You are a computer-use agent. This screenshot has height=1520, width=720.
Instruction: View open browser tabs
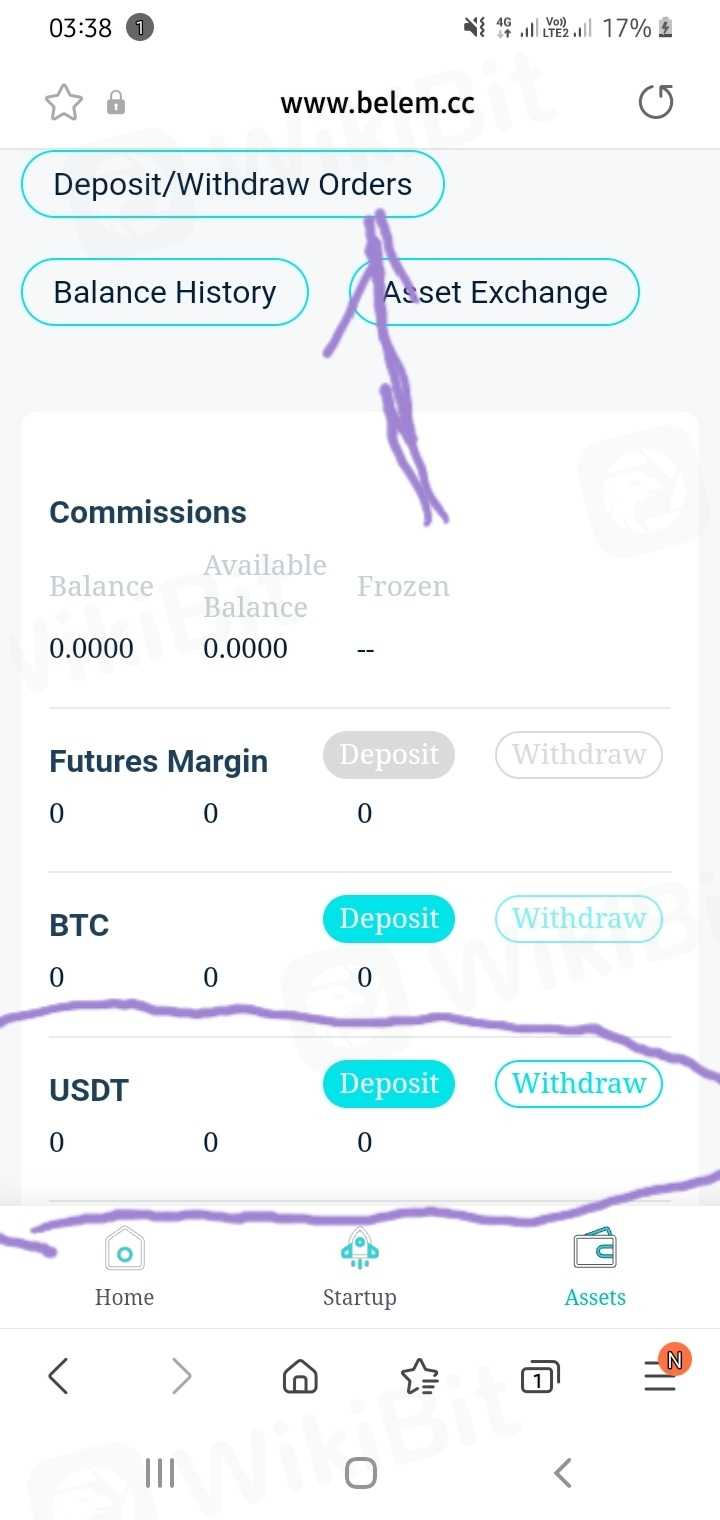pyautogui.click(x=540, y=1378)
